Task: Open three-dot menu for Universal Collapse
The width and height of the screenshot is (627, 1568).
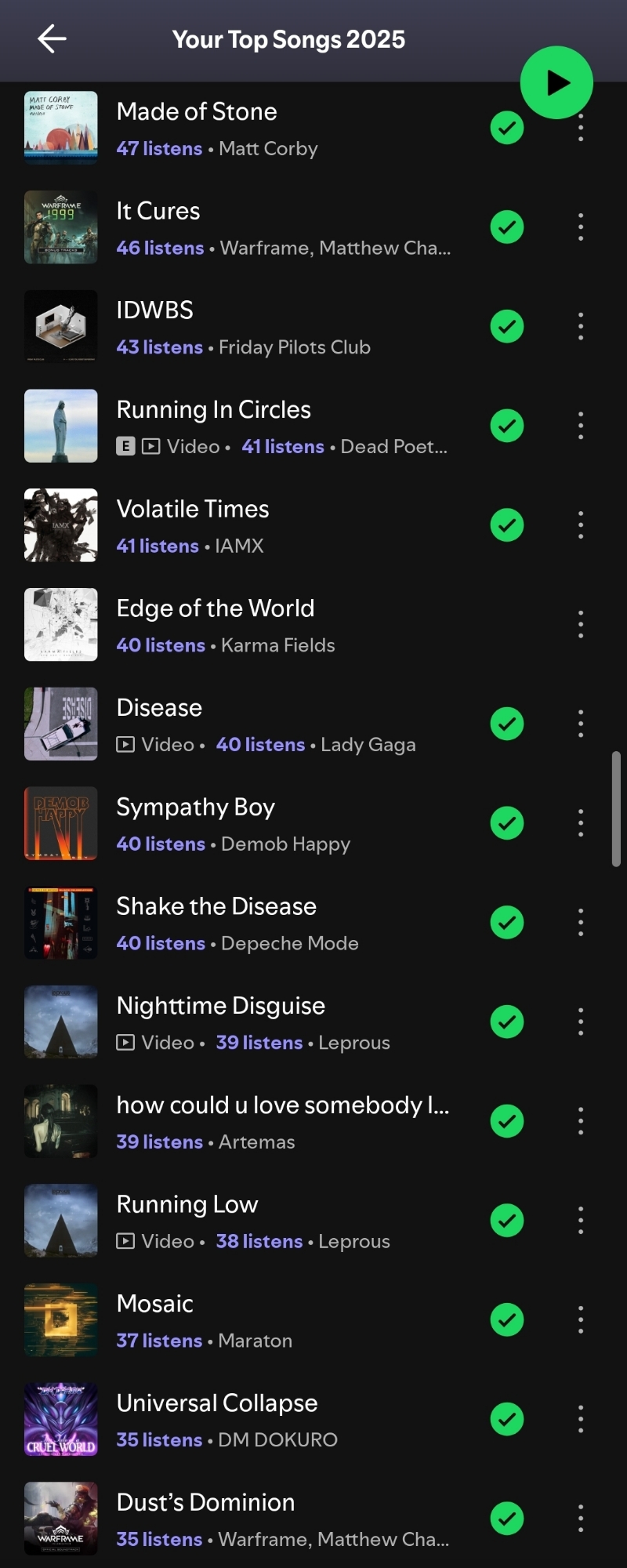Action: (x=581, y=1419)
